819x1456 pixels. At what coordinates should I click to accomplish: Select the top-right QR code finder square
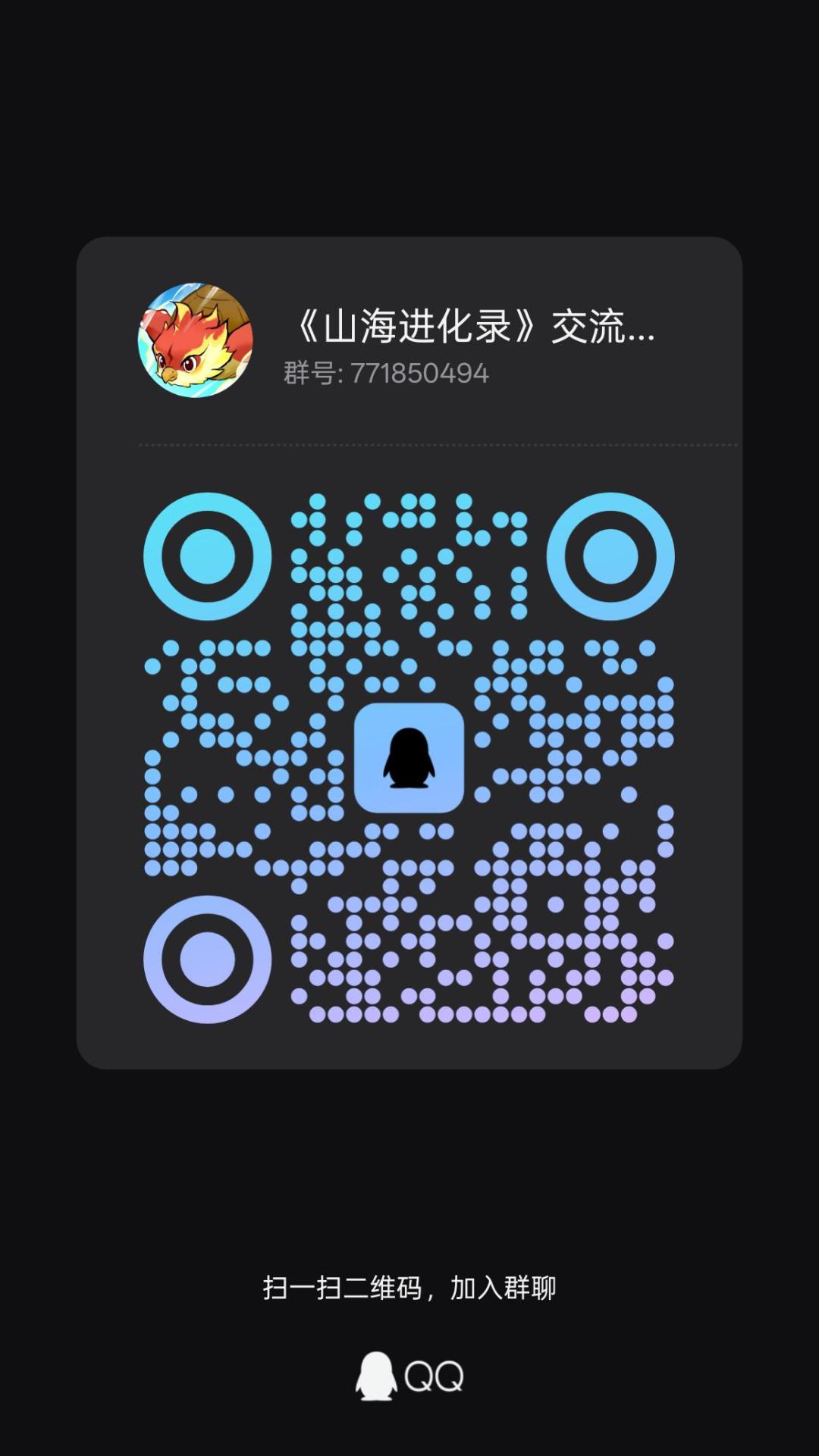[611, 555]
